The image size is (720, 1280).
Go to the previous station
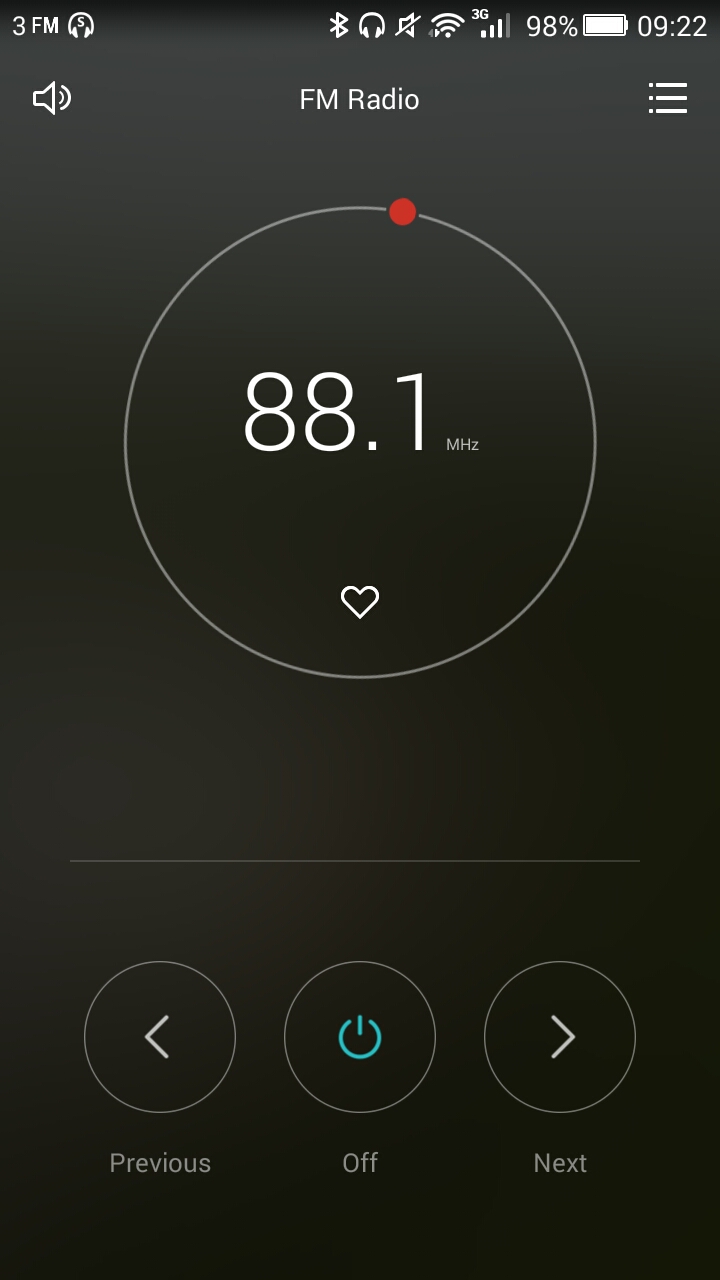(160, 1037)
